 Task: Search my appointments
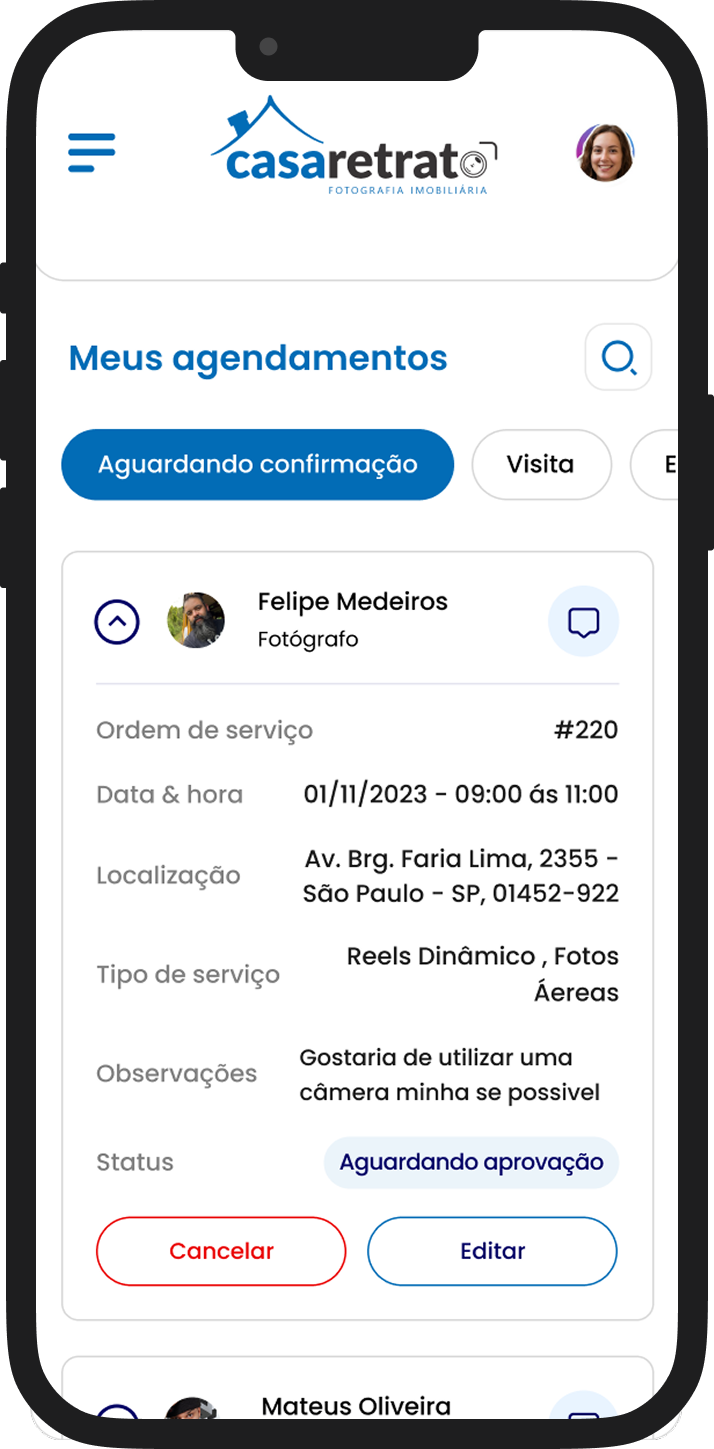pyautogui.click(x=618, y=357)
